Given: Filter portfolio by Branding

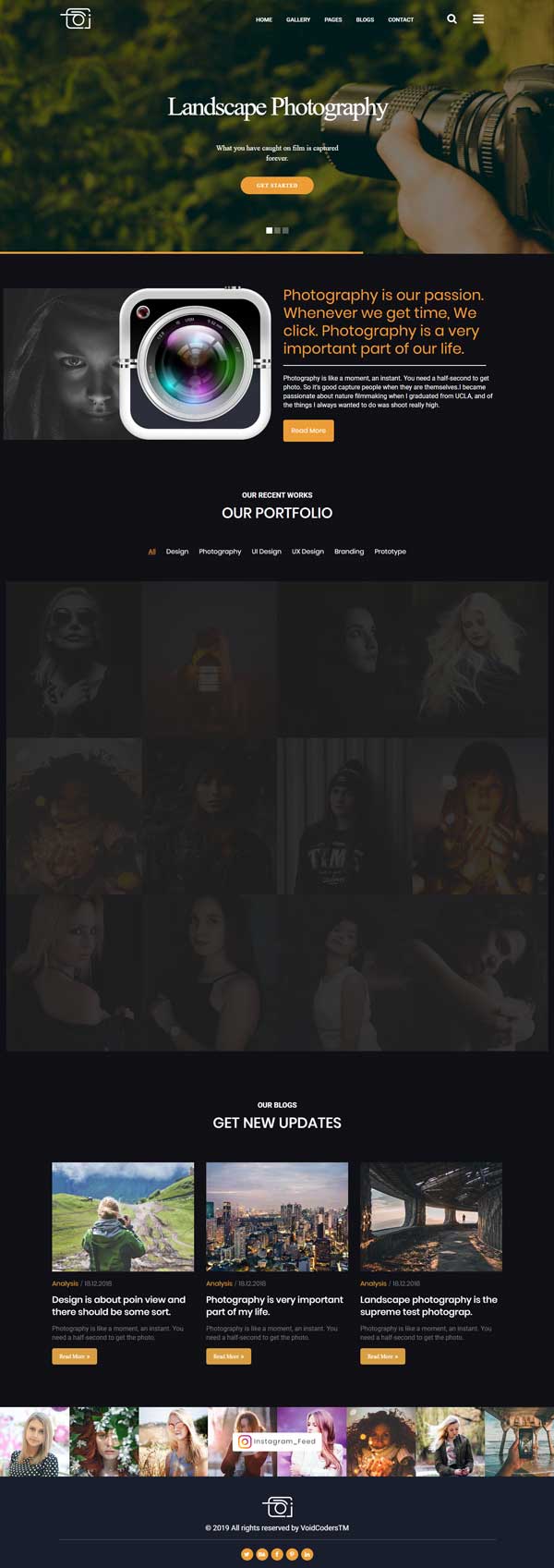Looking at the screenshot, I should click(349, 552).
